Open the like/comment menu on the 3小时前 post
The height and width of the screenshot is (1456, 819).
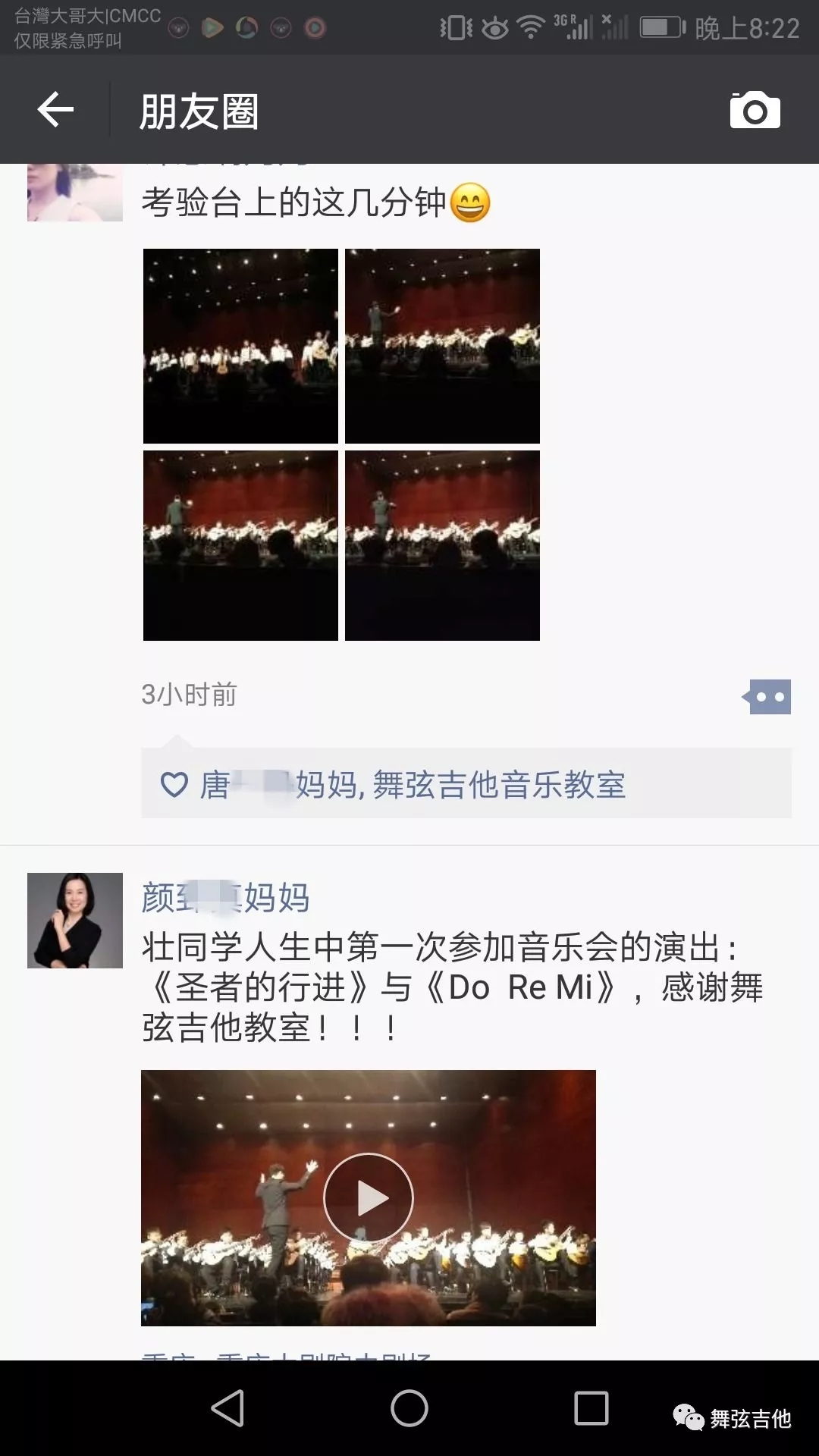tap(767, 696)
